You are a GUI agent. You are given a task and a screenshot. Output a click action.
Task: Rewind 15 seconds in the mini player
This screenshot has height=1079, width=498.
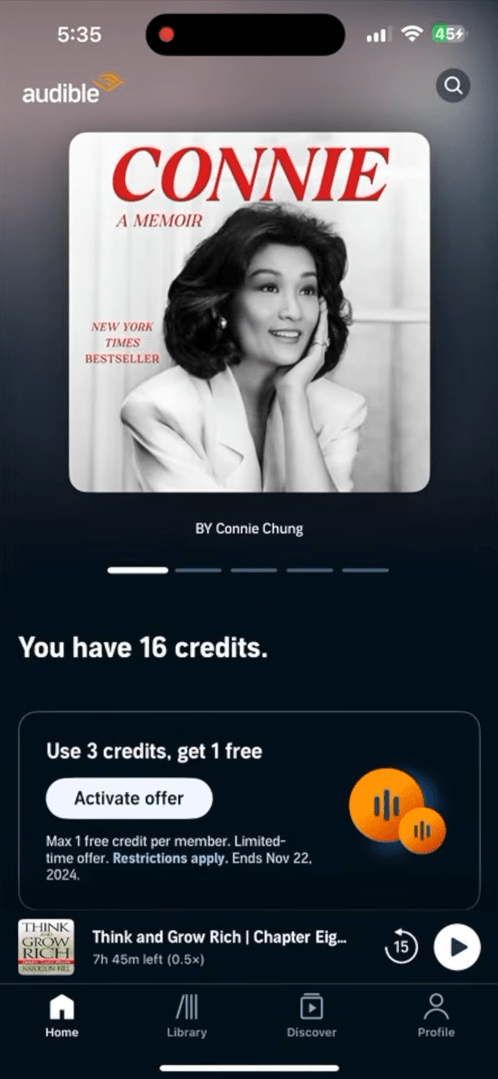401,948
